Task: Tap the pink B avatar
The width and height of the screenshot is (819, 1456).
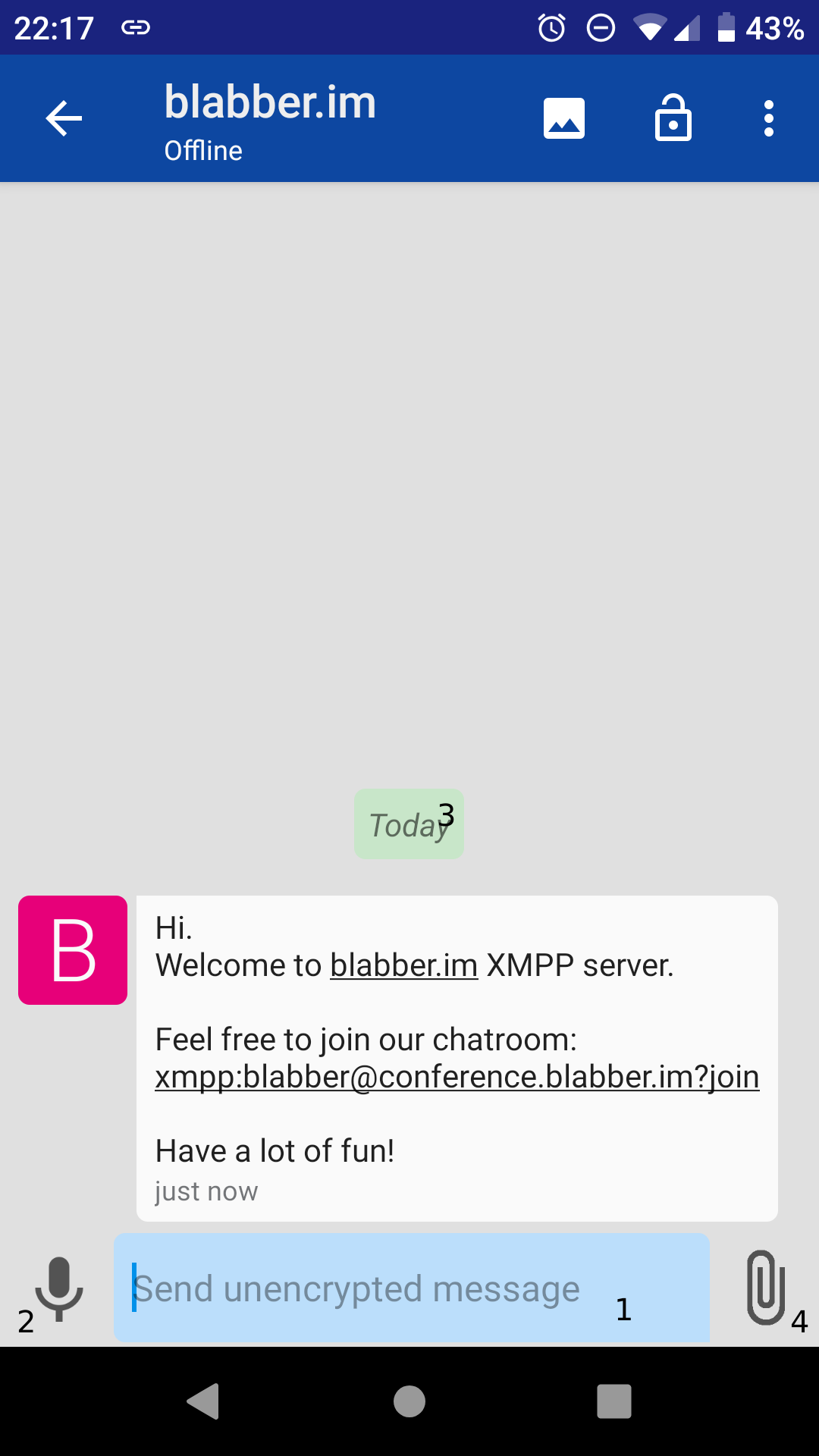Action: click(73, 950)
